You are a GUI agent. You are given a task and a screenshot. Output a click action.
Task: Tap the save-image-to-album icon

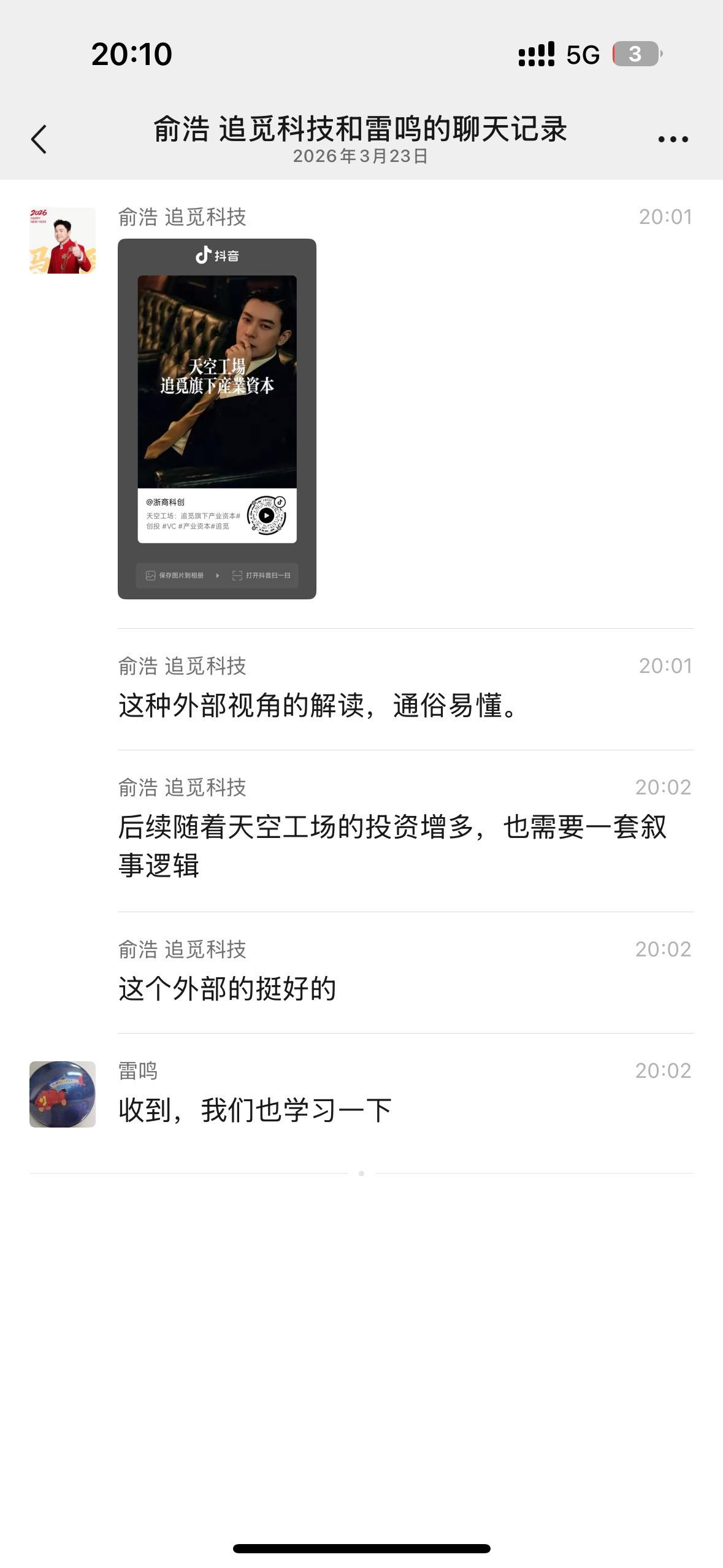click(x=151, y=575)
